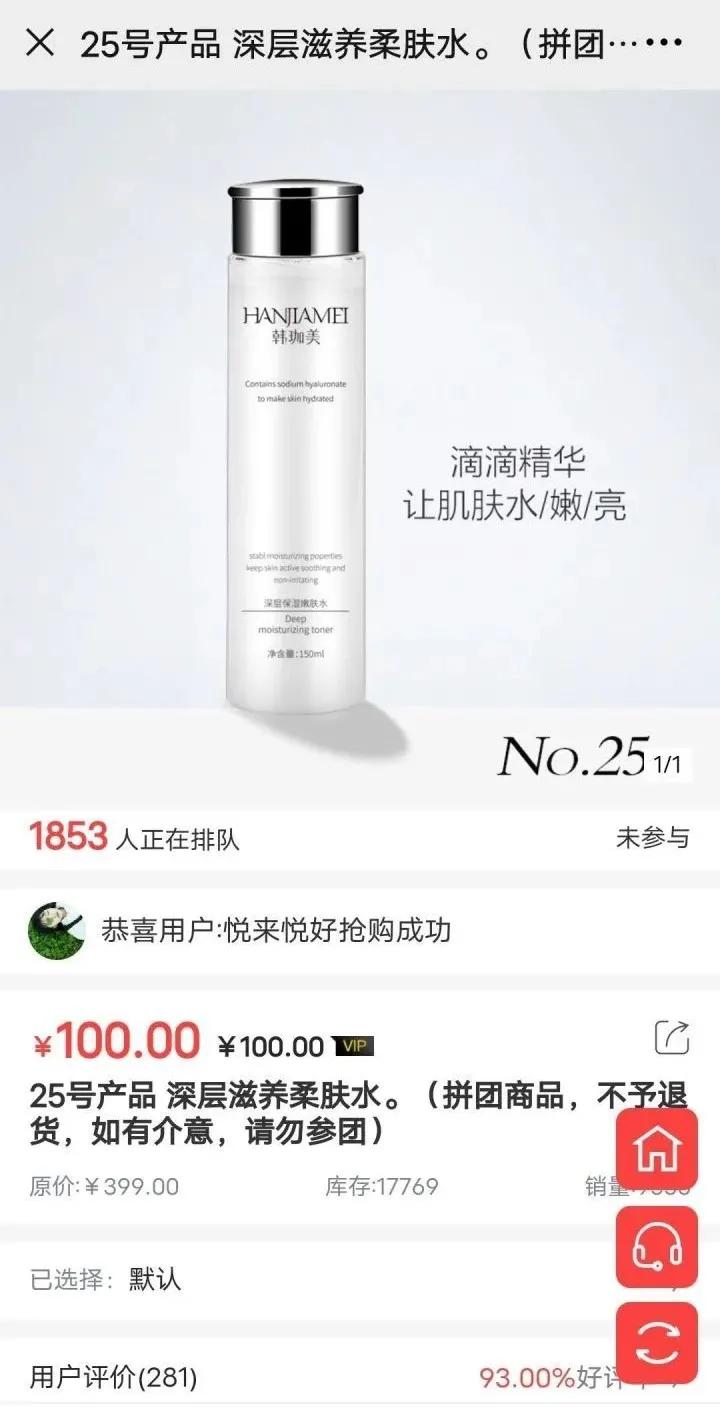Contact customer service via headset button
Viewport: 720px width, 1407px height.
(657, 1246)
